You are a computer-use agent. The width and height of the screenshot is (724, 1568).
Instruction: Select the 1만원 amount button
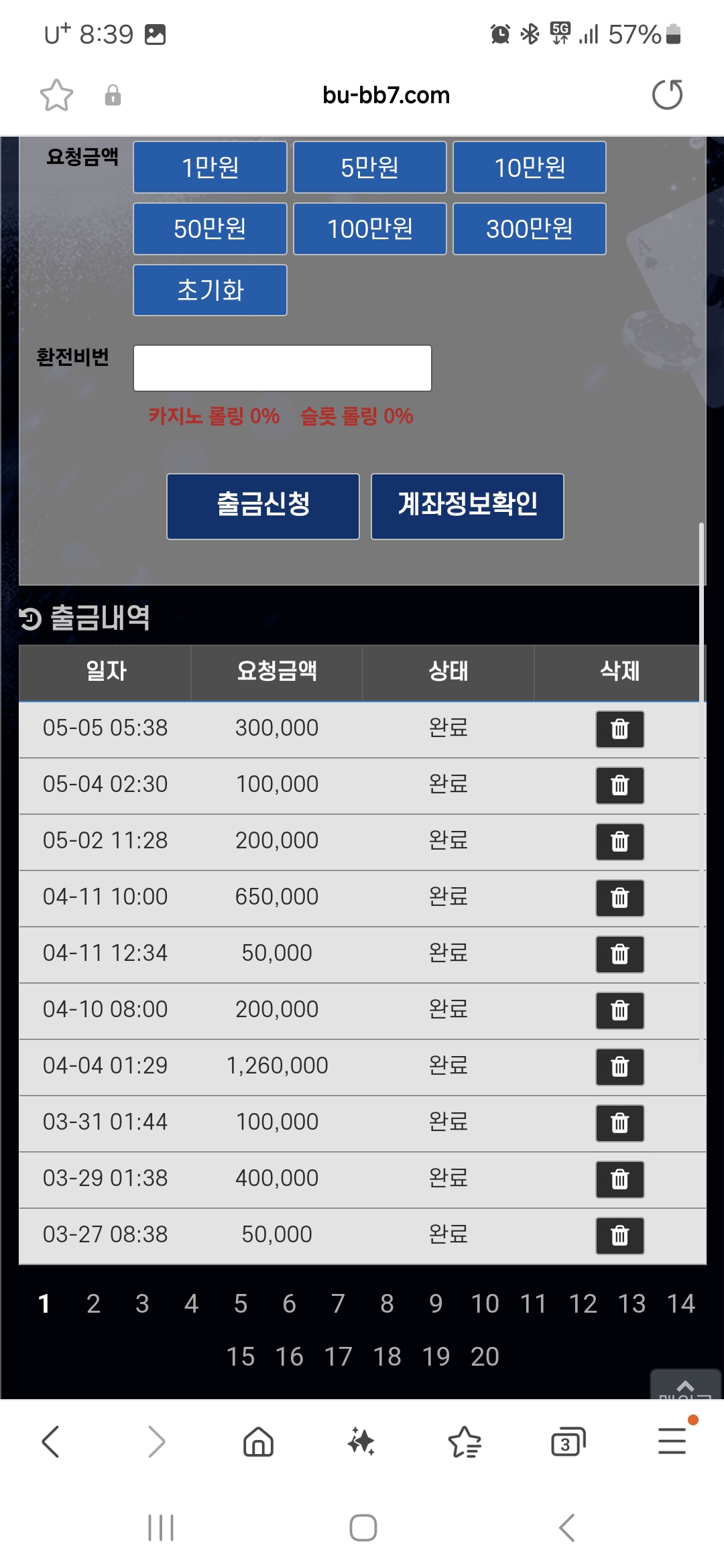pyautogui.click(x=210, y=167)
